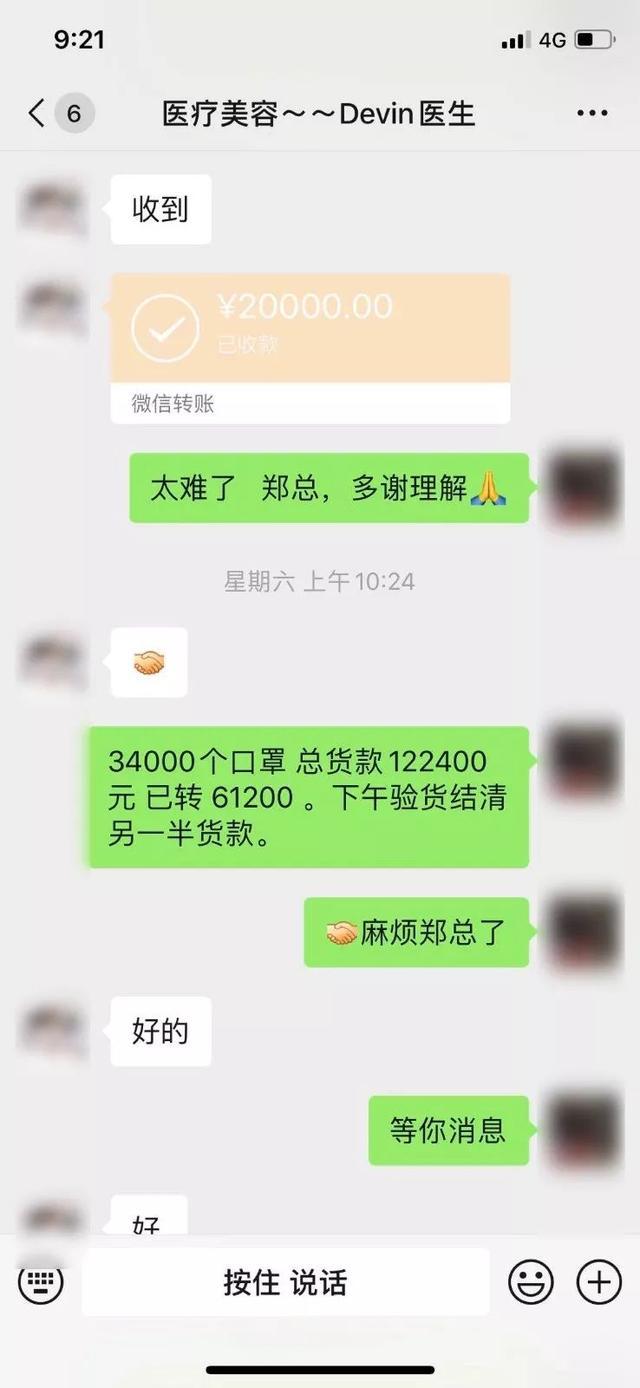Open the chat details overflow menu
Image resolution: width=640 pixels, height=1388 pixels.
tap(592, 114)
